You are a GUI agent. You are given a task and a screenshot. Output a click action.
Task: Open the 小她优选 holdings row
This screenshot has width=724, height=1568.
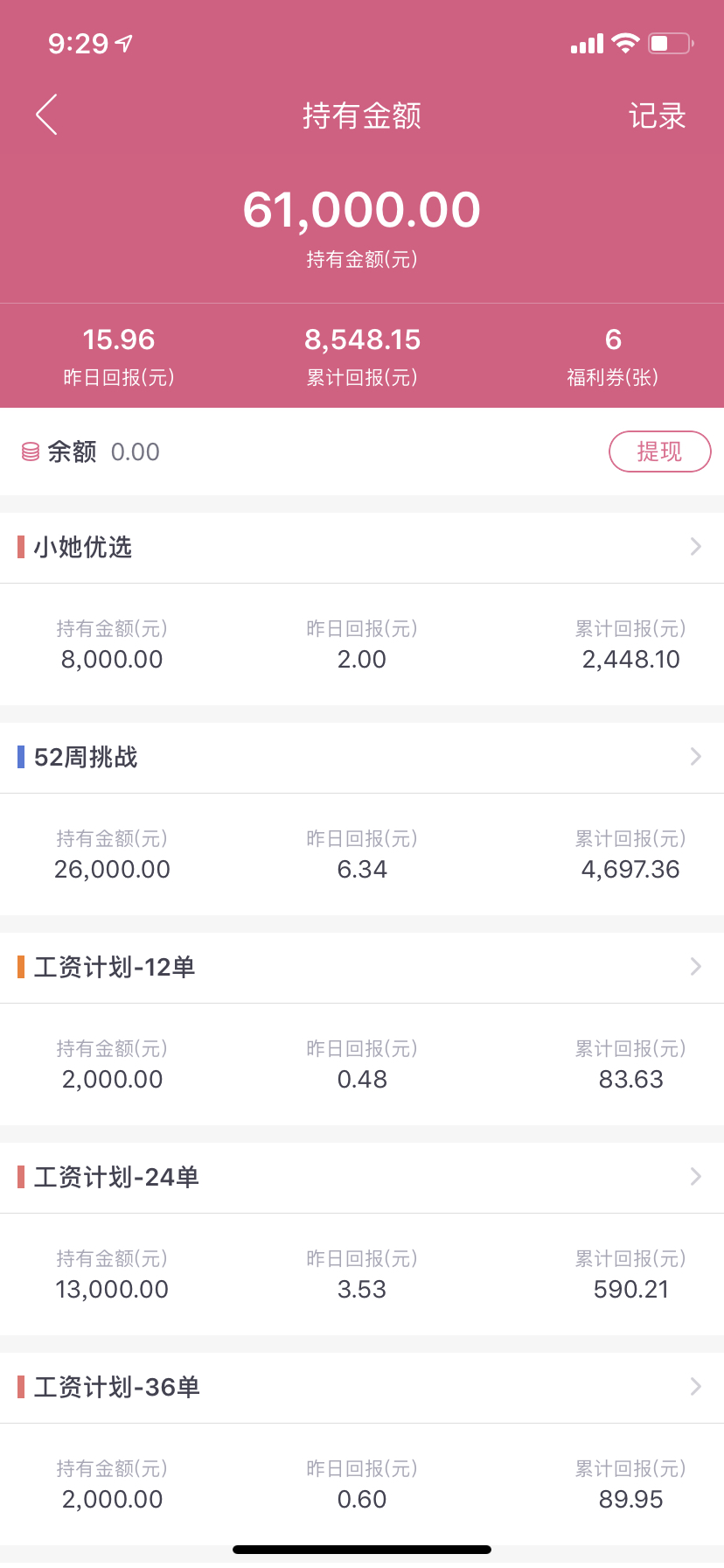click(x=362, y=548)
